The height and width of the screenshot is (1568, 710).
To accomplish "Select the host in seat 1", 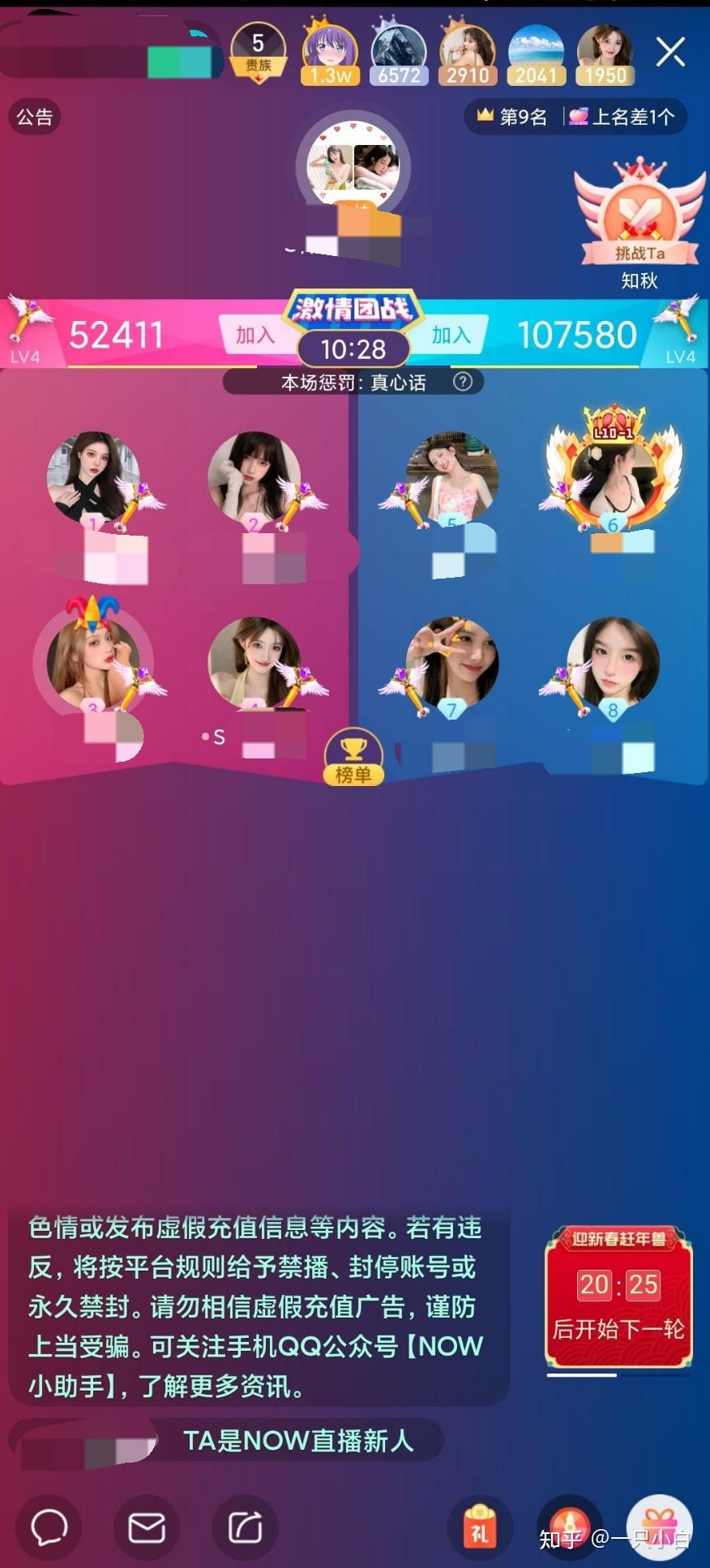I will click(92, 478).
